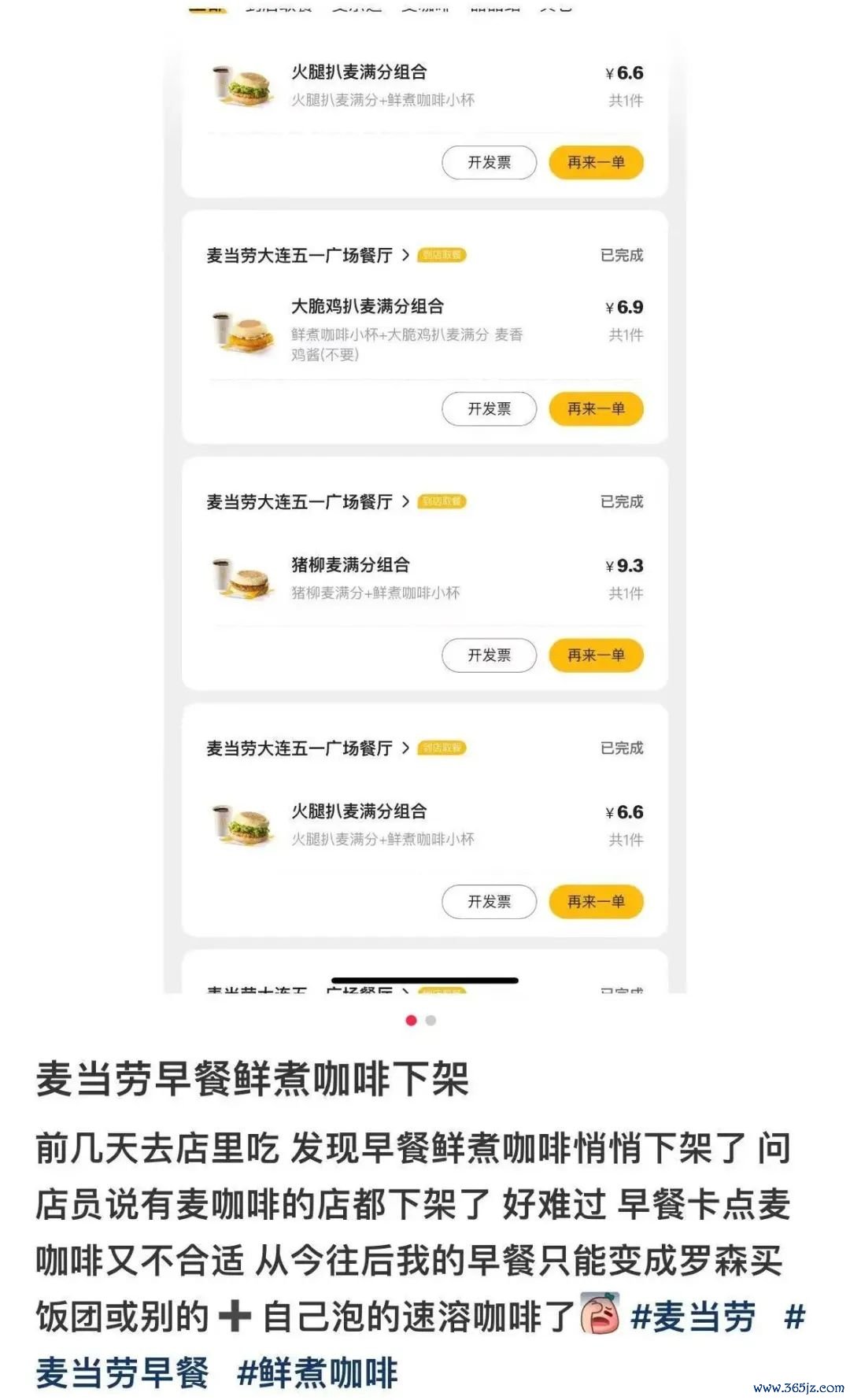This screenshot has width=850, height=1400.
Task: Open the #鲜煮咖啡 hashtag
Action: 317,1372
